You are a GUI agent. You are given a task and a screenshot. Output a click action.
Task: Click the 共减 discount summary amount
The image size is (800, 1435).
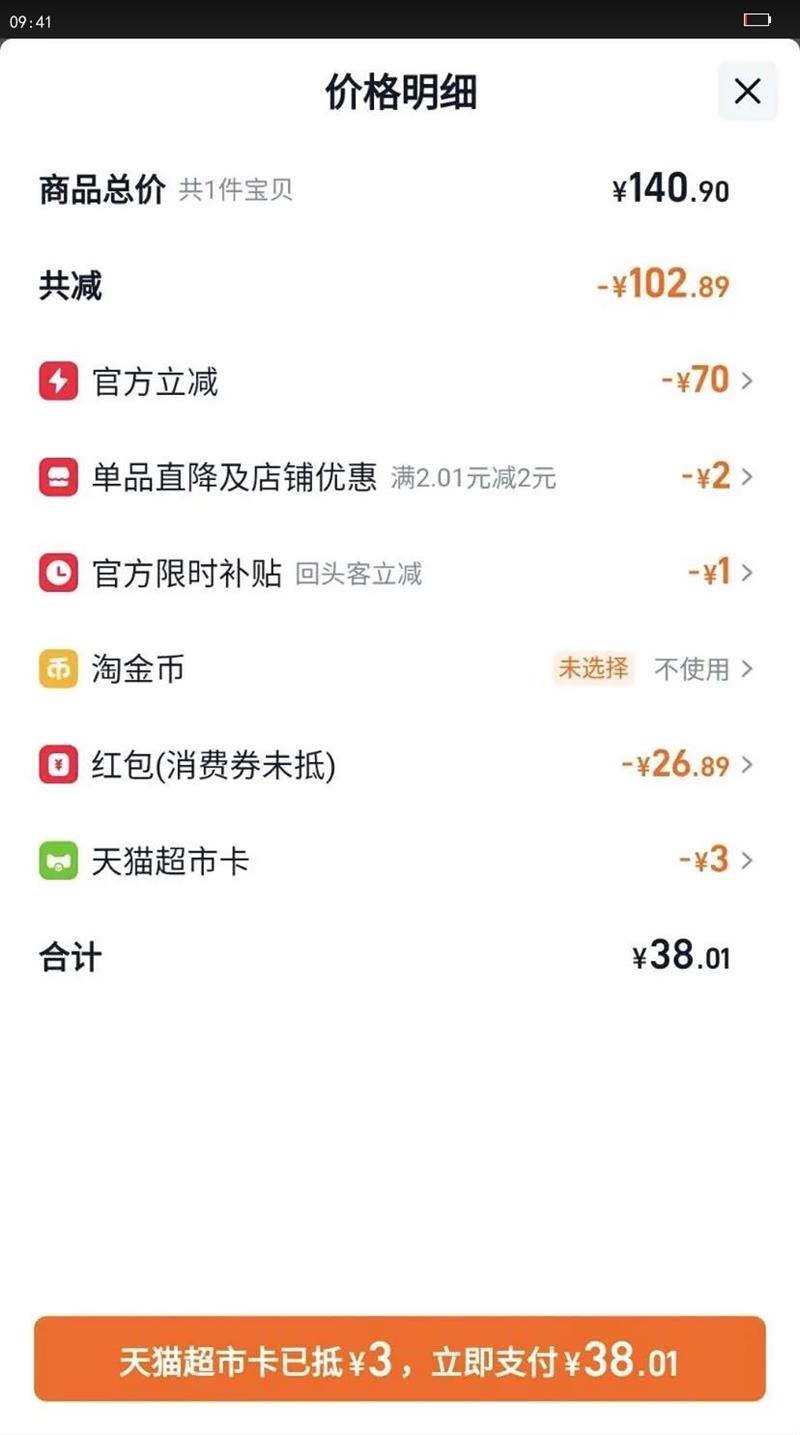coord(668,284)
